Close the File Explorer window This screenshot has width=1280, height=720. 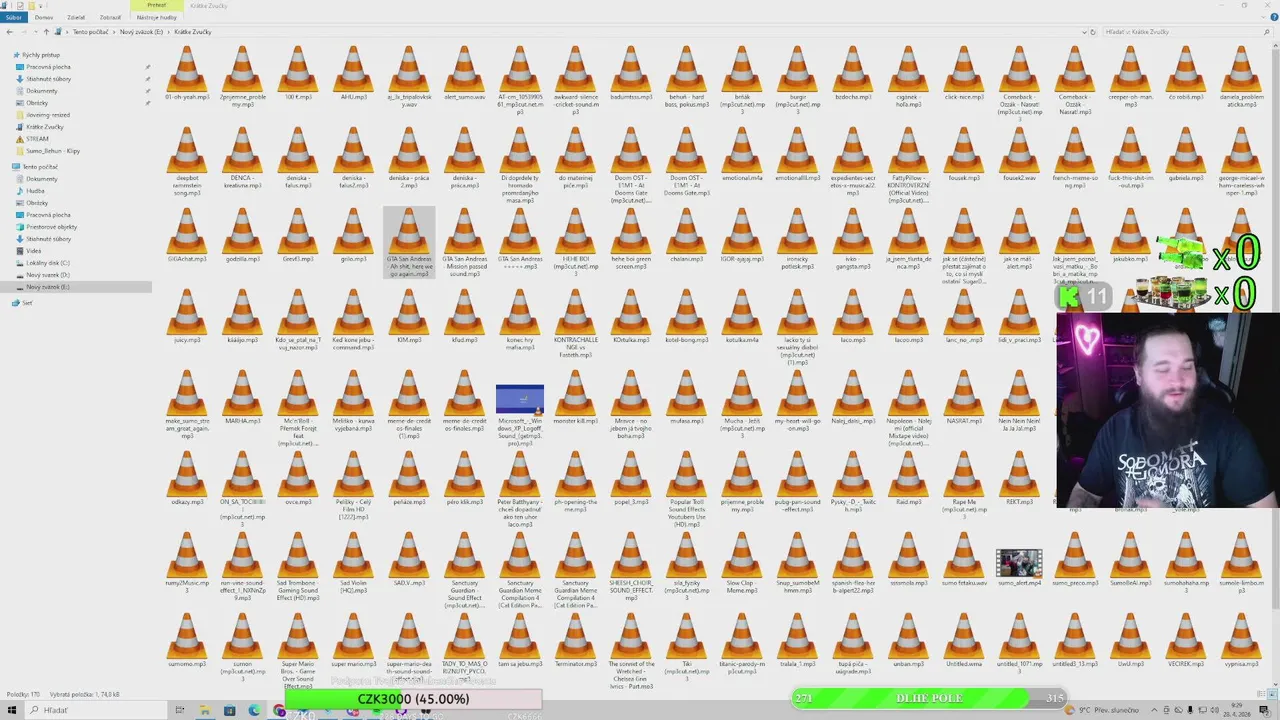(x=1268, y=5)
